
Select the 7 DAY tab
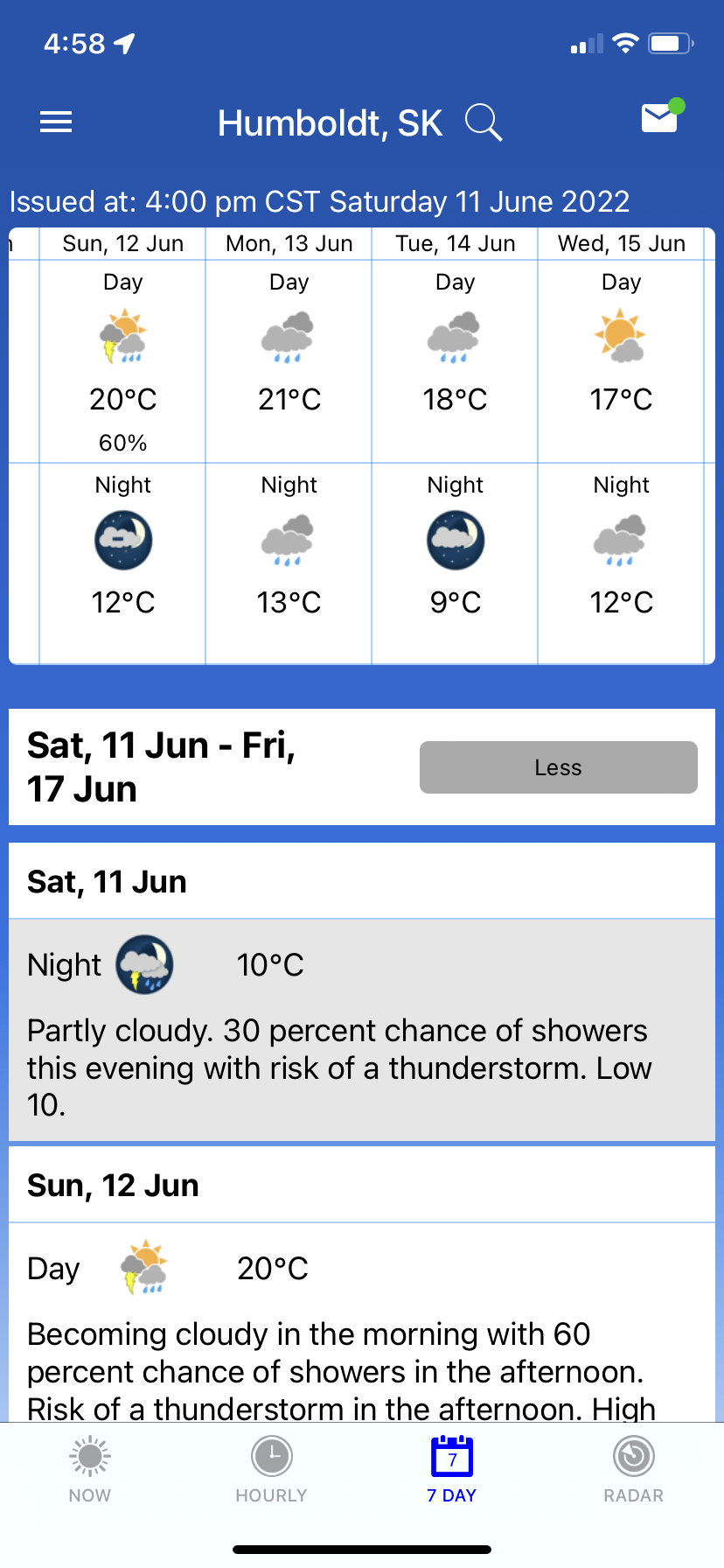(x=452, y=1470)
